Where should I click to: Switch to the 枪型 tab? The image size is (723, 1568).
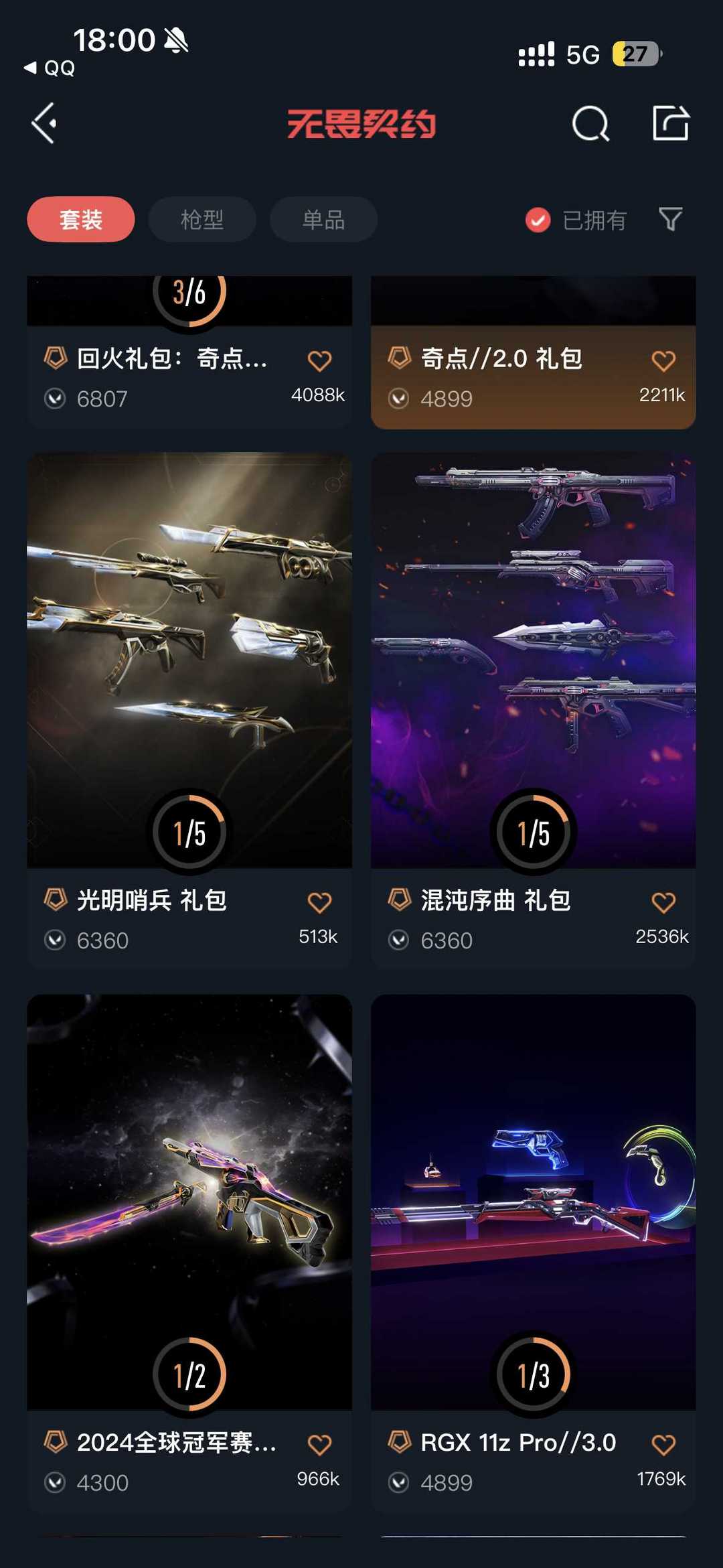point(202,219)
